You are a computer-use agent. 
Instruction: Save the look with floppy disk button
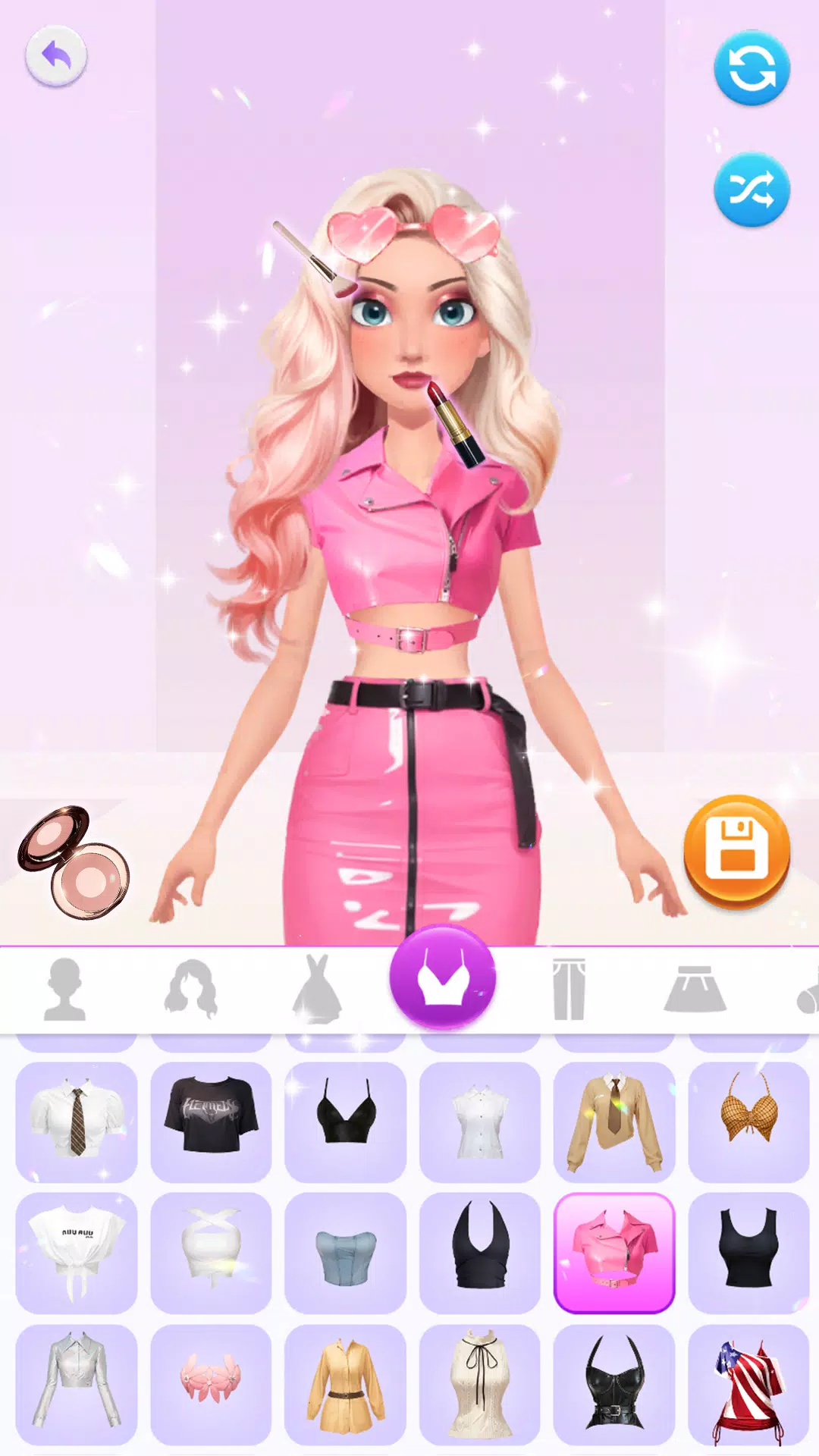pyautogui.click(x=736, y=851)
